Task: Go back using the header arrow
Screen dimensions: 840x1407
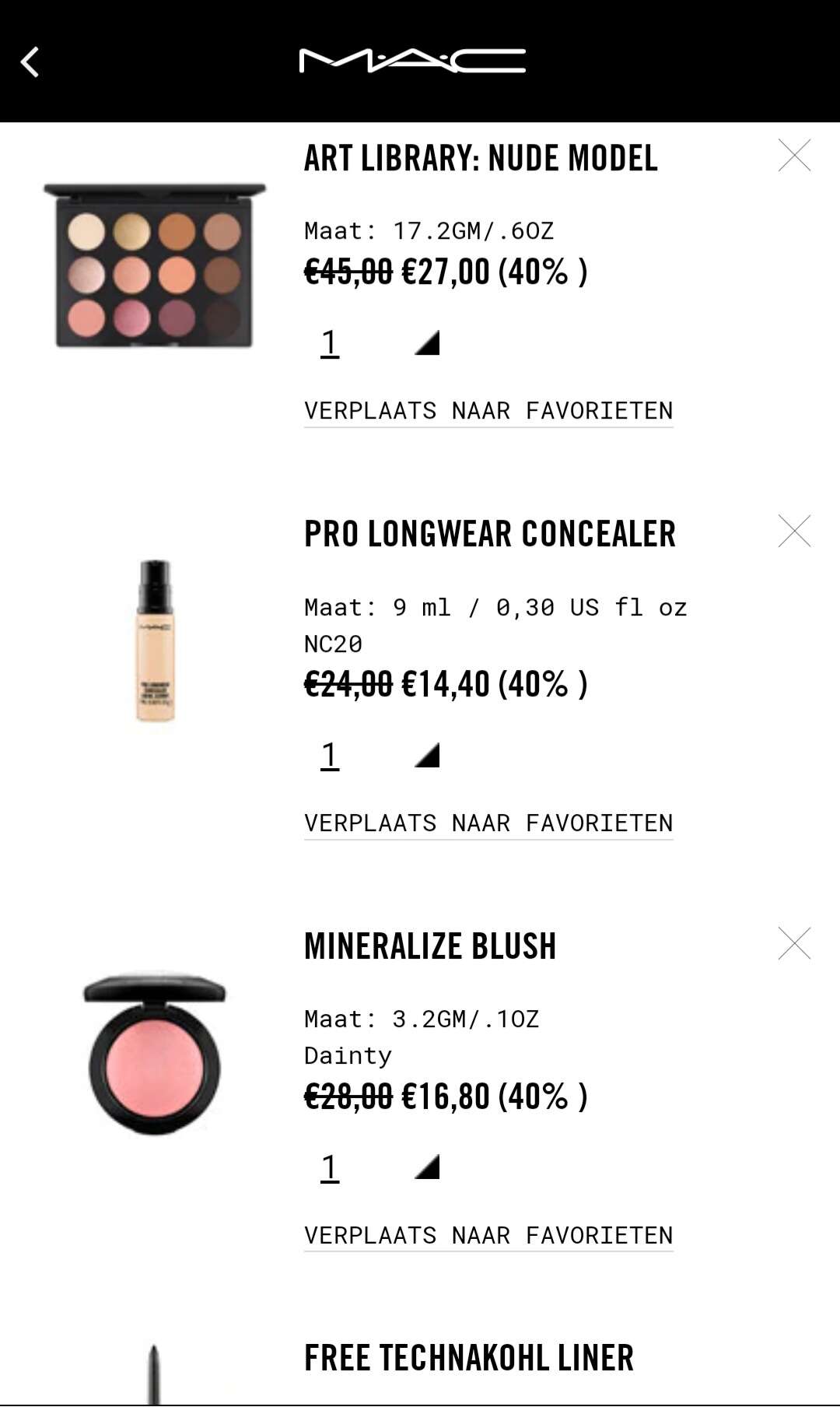Action: (x=30, y=62)
